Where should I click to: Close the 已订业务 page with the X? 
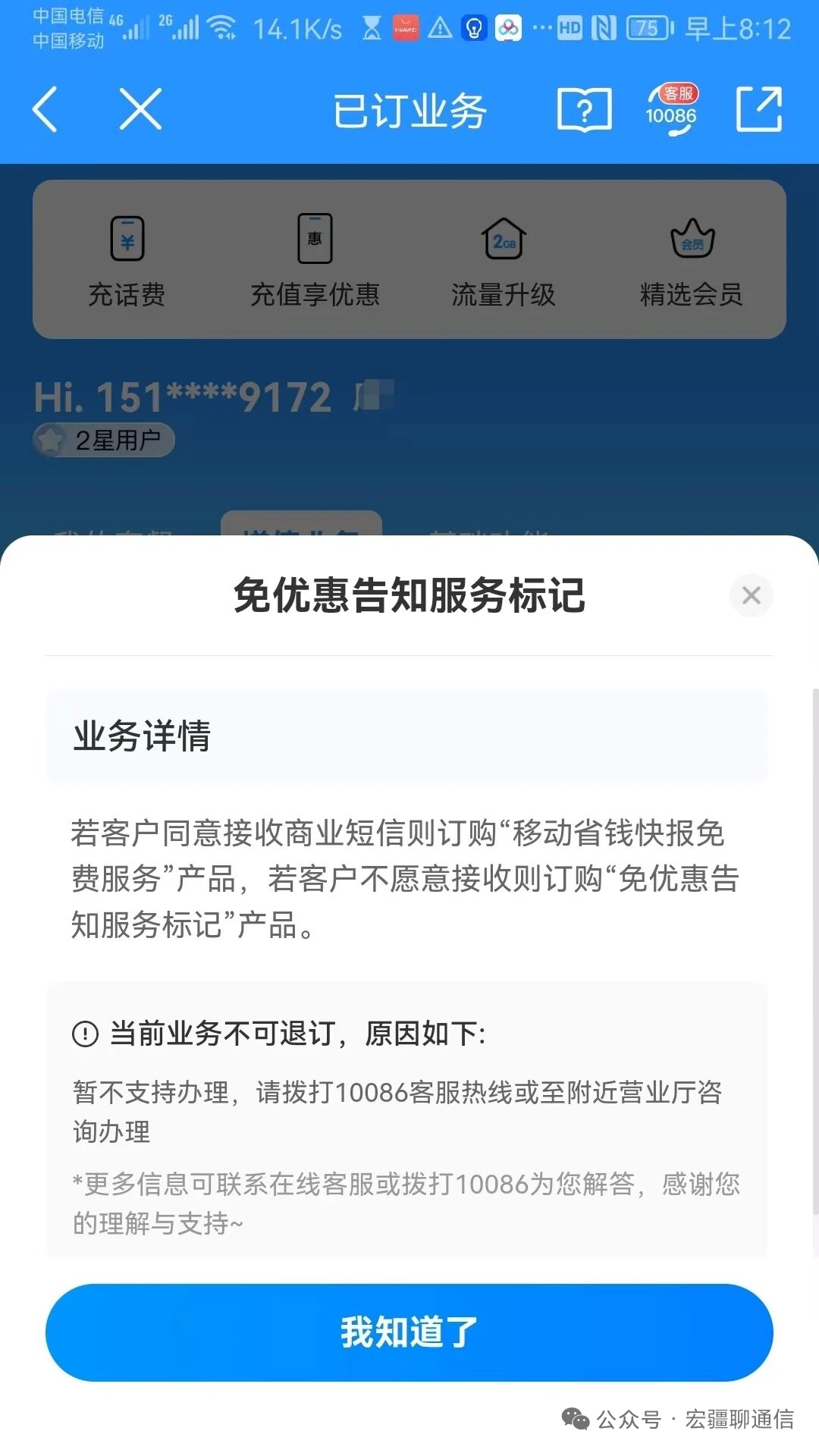click(x=140, y=109)
